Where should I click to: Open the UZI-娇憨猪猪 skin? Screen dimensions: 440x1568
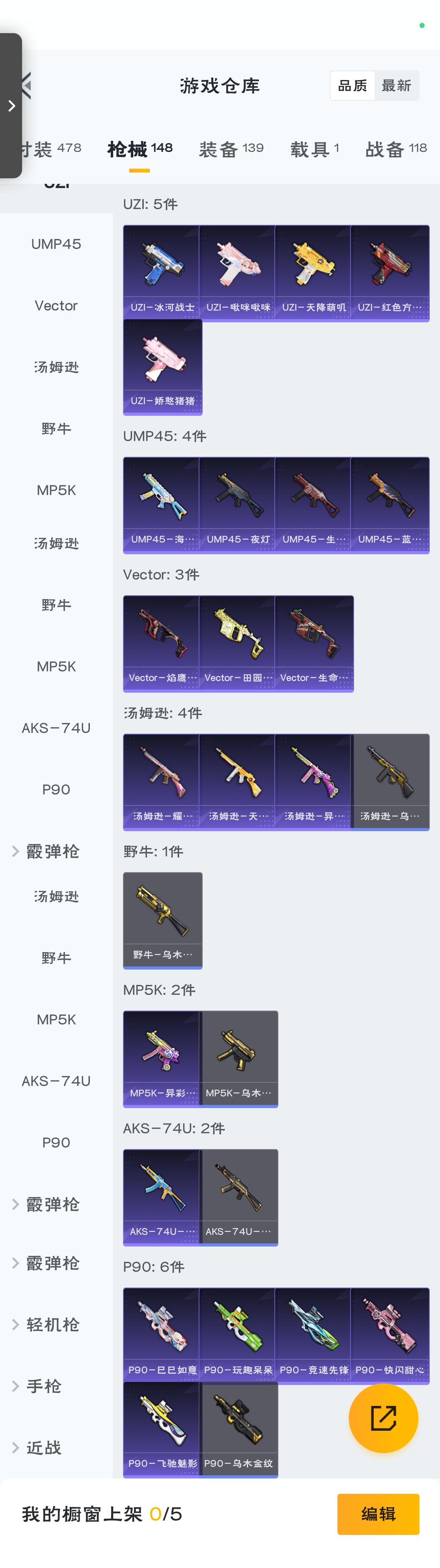162,366
